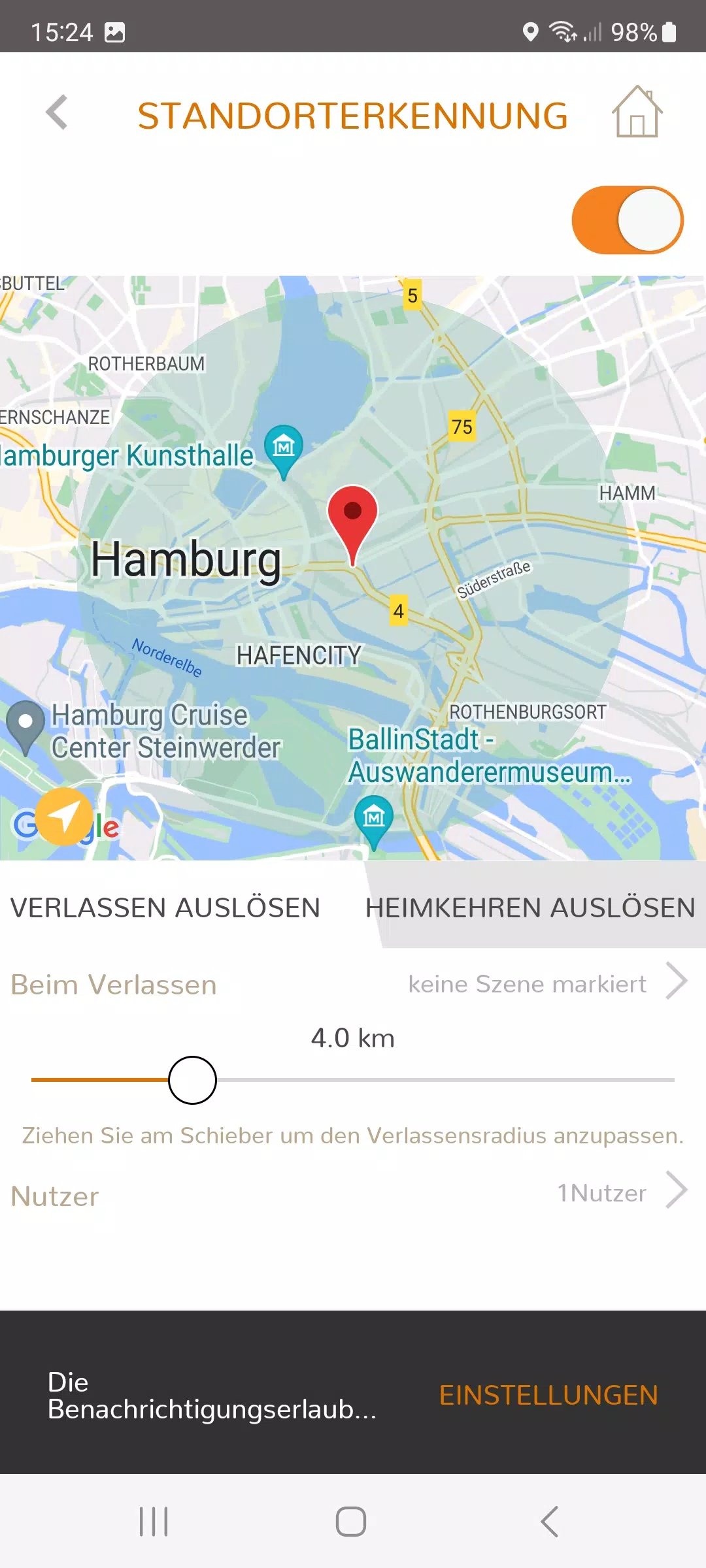The width and height of the screenshot is (706, 1568).
Task: Go back using the top-left arrow
Action: tap(57, 112)
